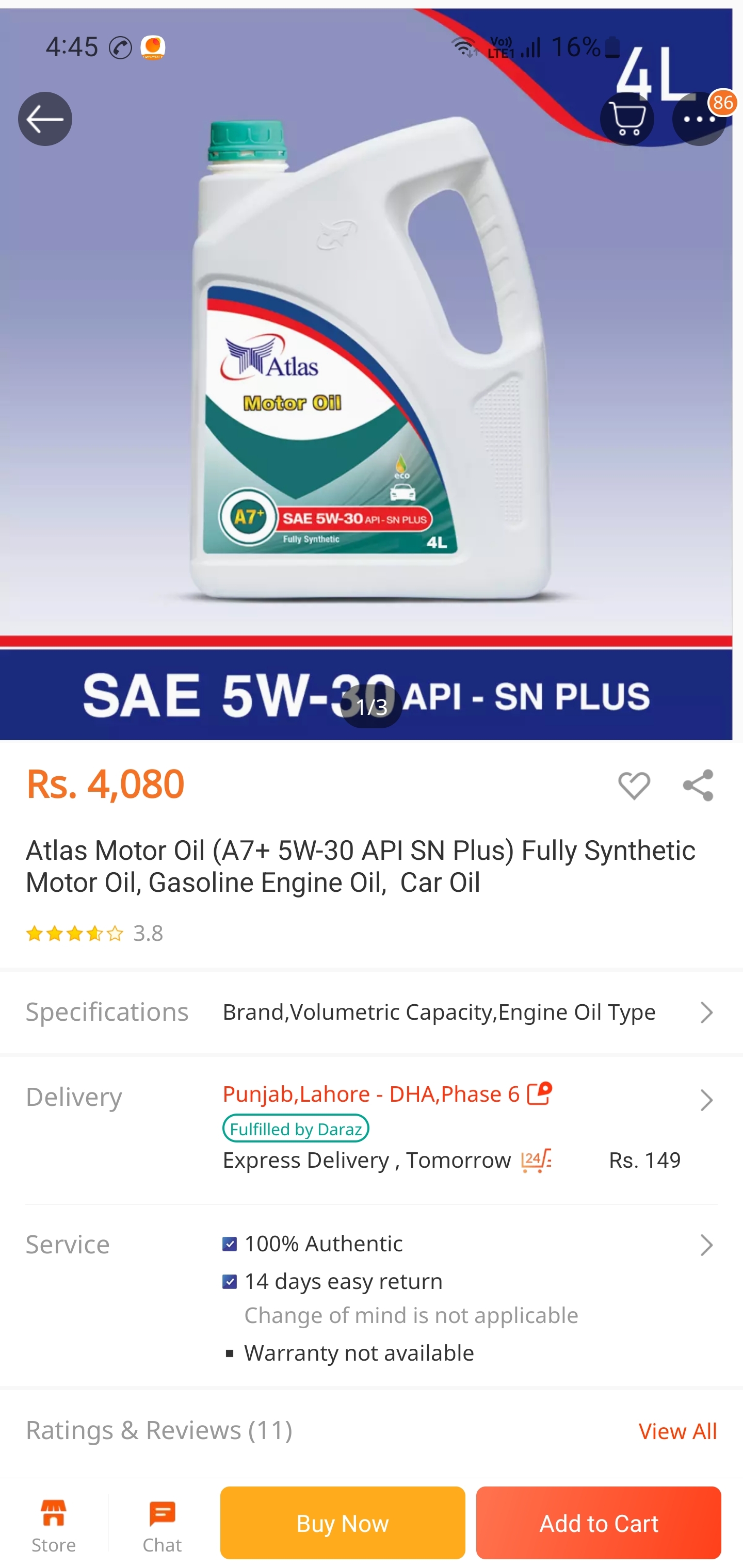Open the three-dot overflow menu
Viewport: 743px width, 1568px height.
tap(699, 119)
